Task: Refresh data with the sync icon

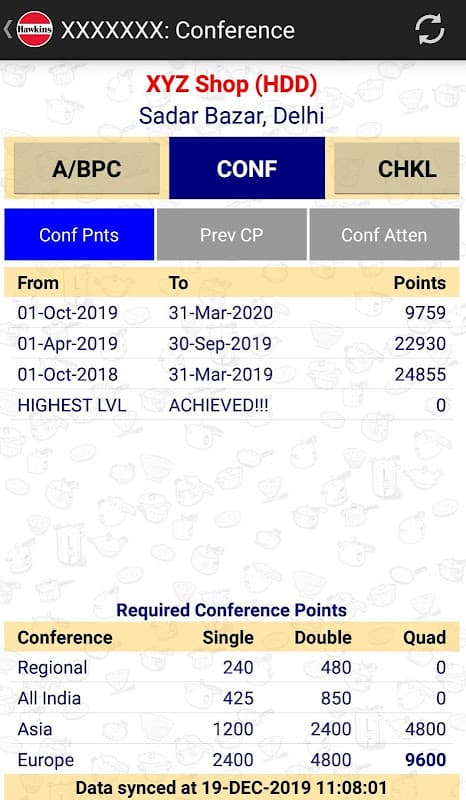Action: tap(430, 29)
